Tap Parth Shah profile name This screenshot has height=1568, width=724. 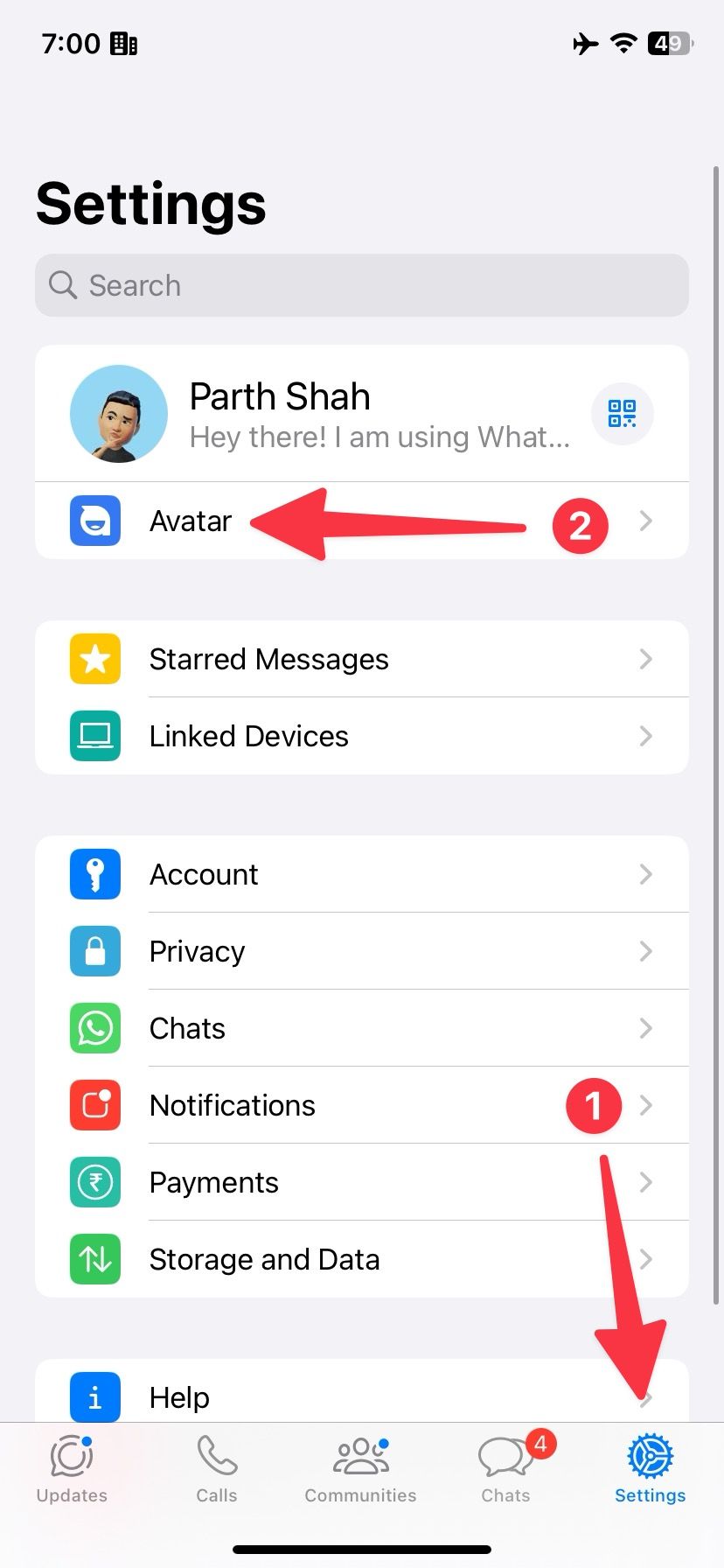[279, 396]
